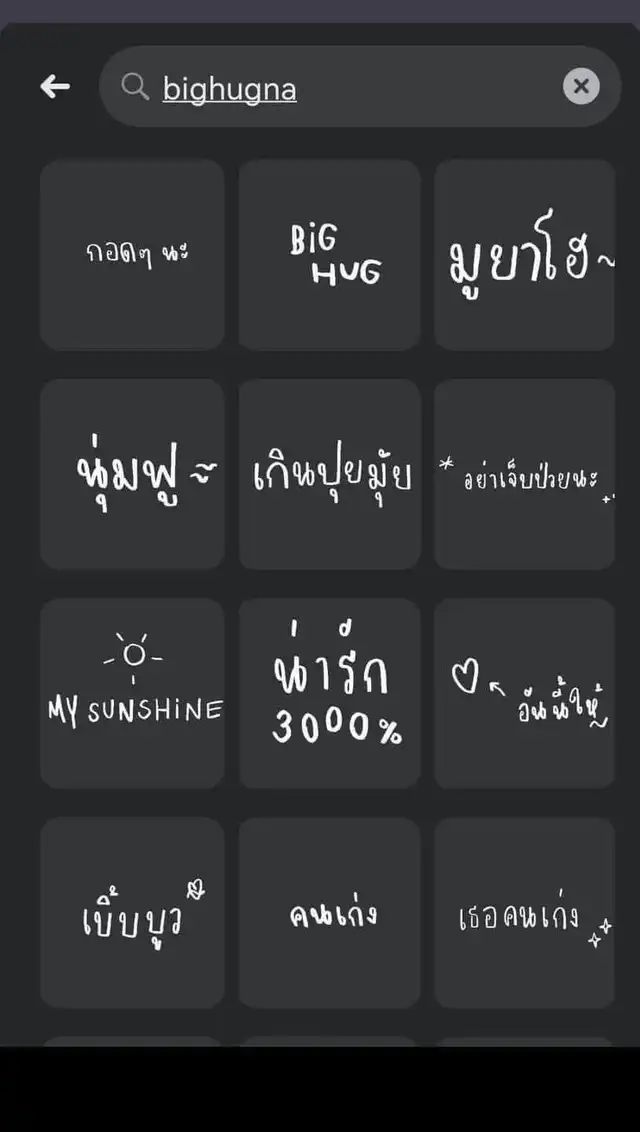640x1132 pixels.
Task: Select the นุ่มฟู sticker
Action: (132, 474)
